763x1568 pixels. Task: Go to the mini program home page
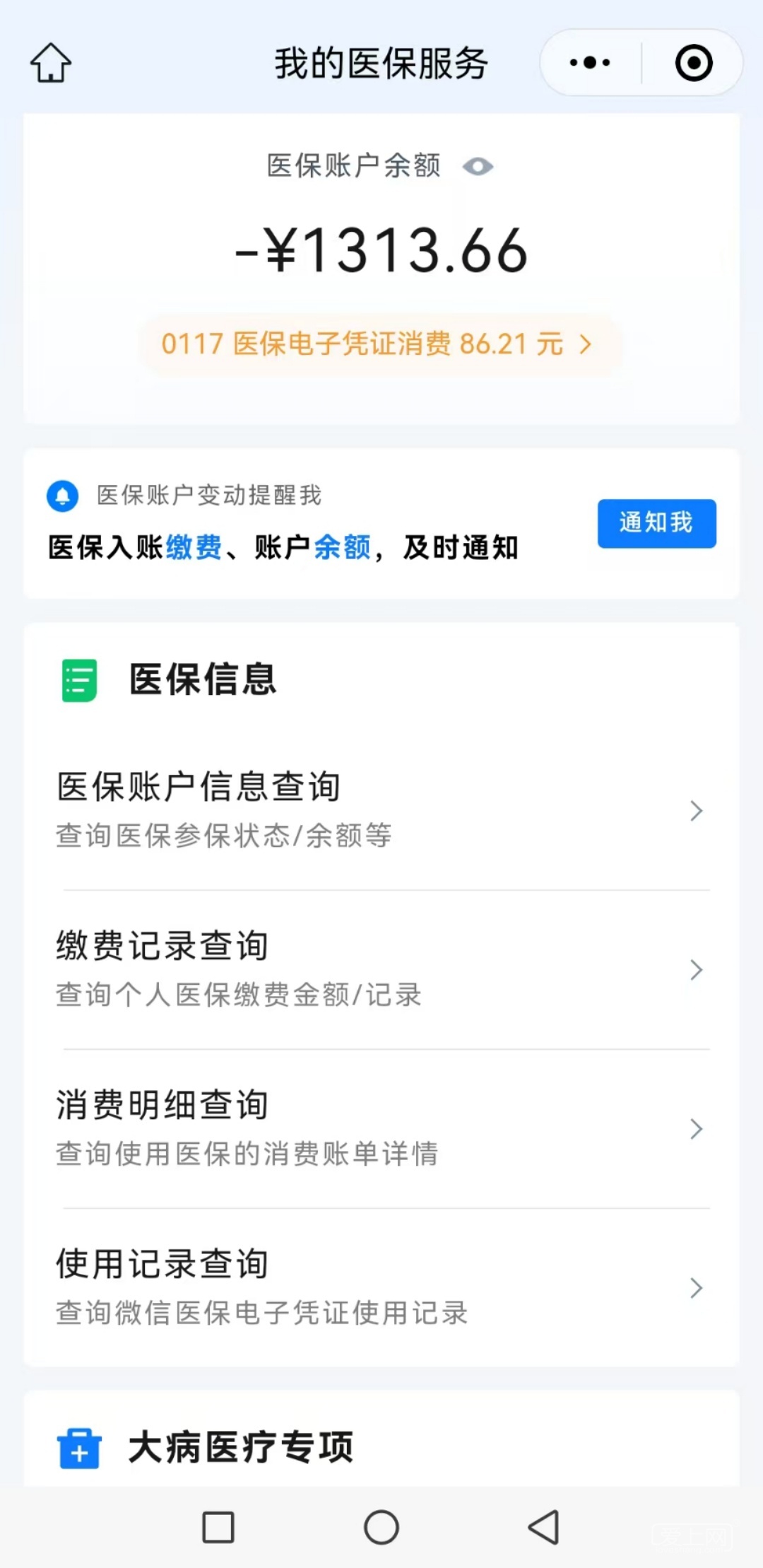tap(51, 63)
